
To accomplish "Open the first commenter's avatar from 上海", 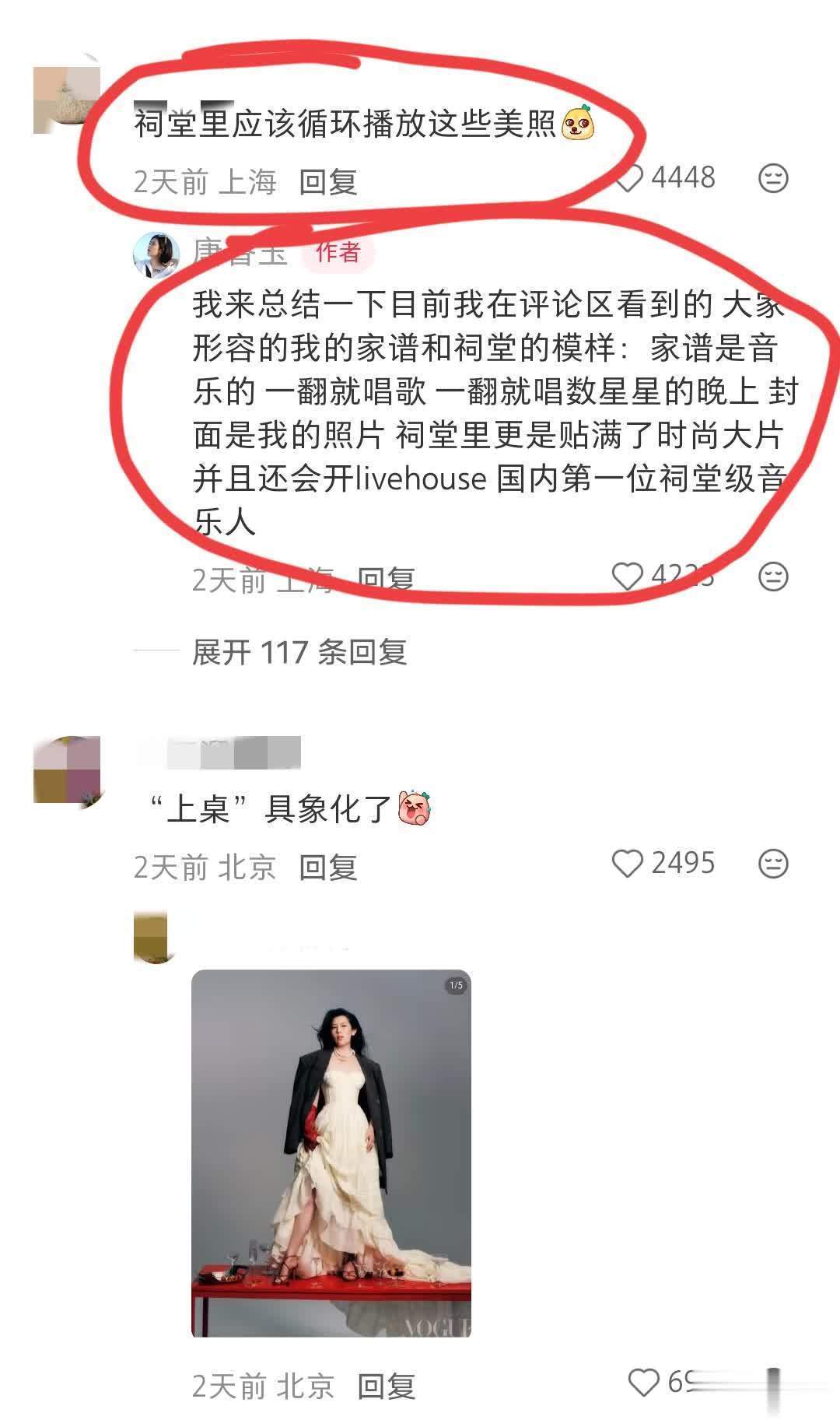I will click(x=67, y=100).
